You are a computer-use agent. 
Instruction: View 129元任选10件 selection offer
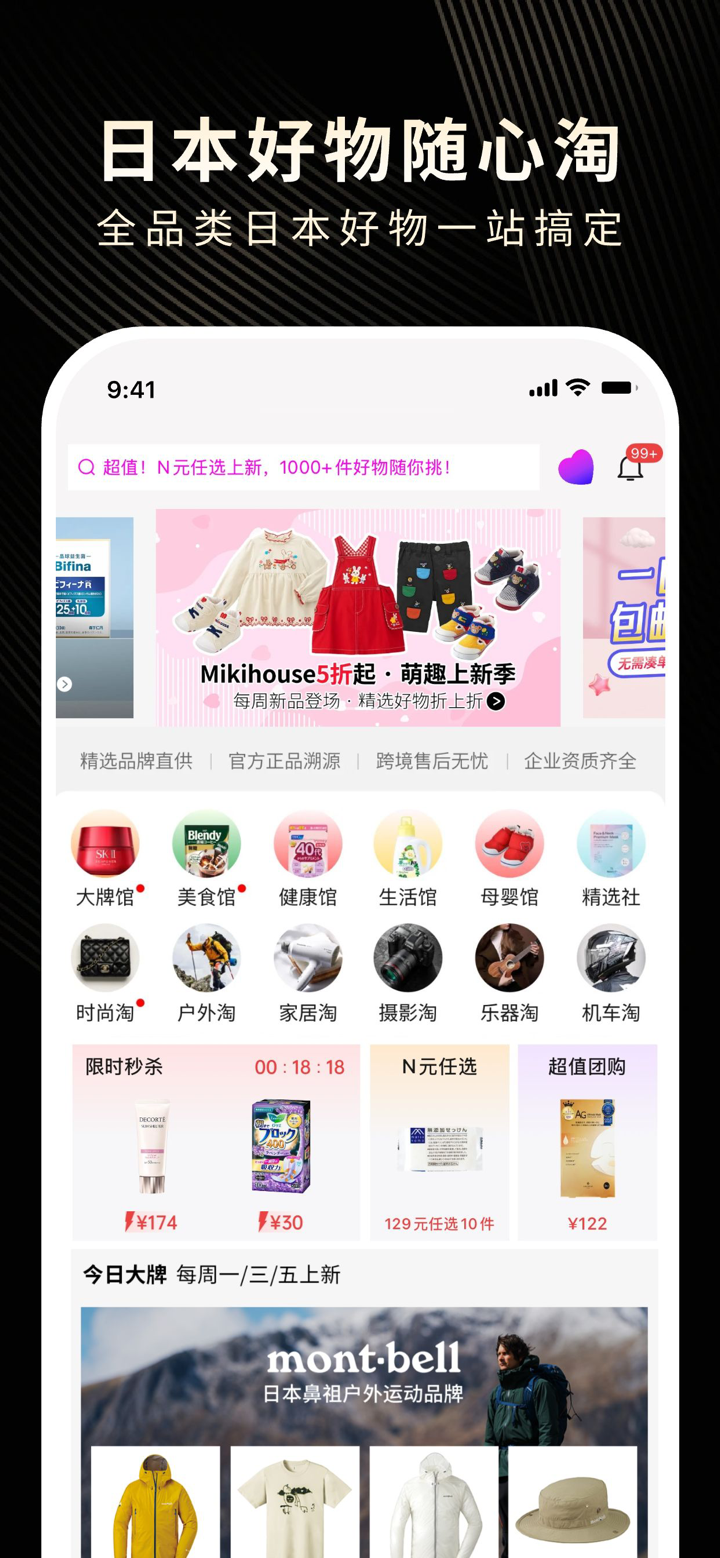pyautogui.click(x=439, y=1224)
